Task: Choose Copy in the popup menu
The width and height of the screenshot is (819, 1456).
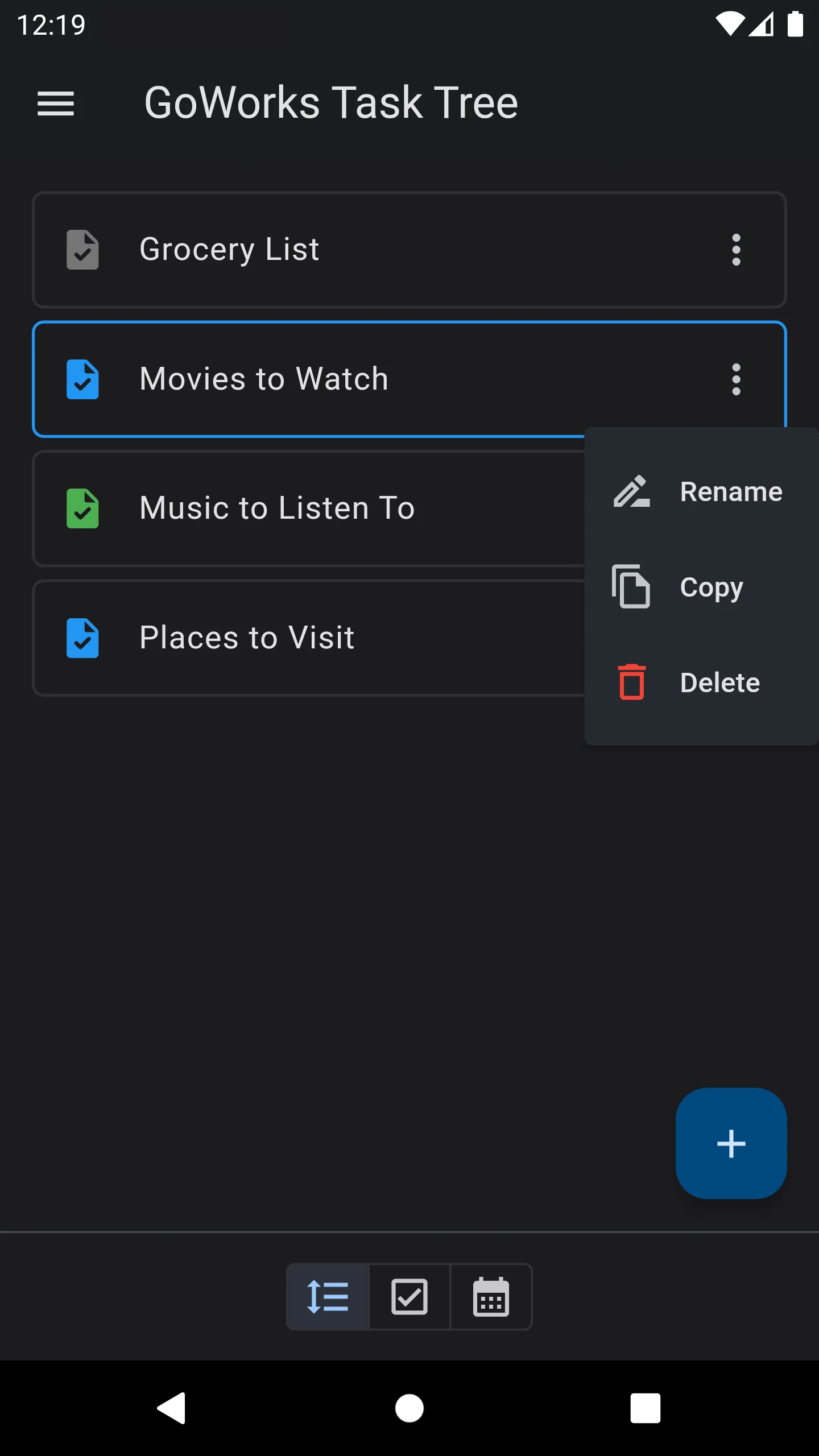Action: coord(701,587)
